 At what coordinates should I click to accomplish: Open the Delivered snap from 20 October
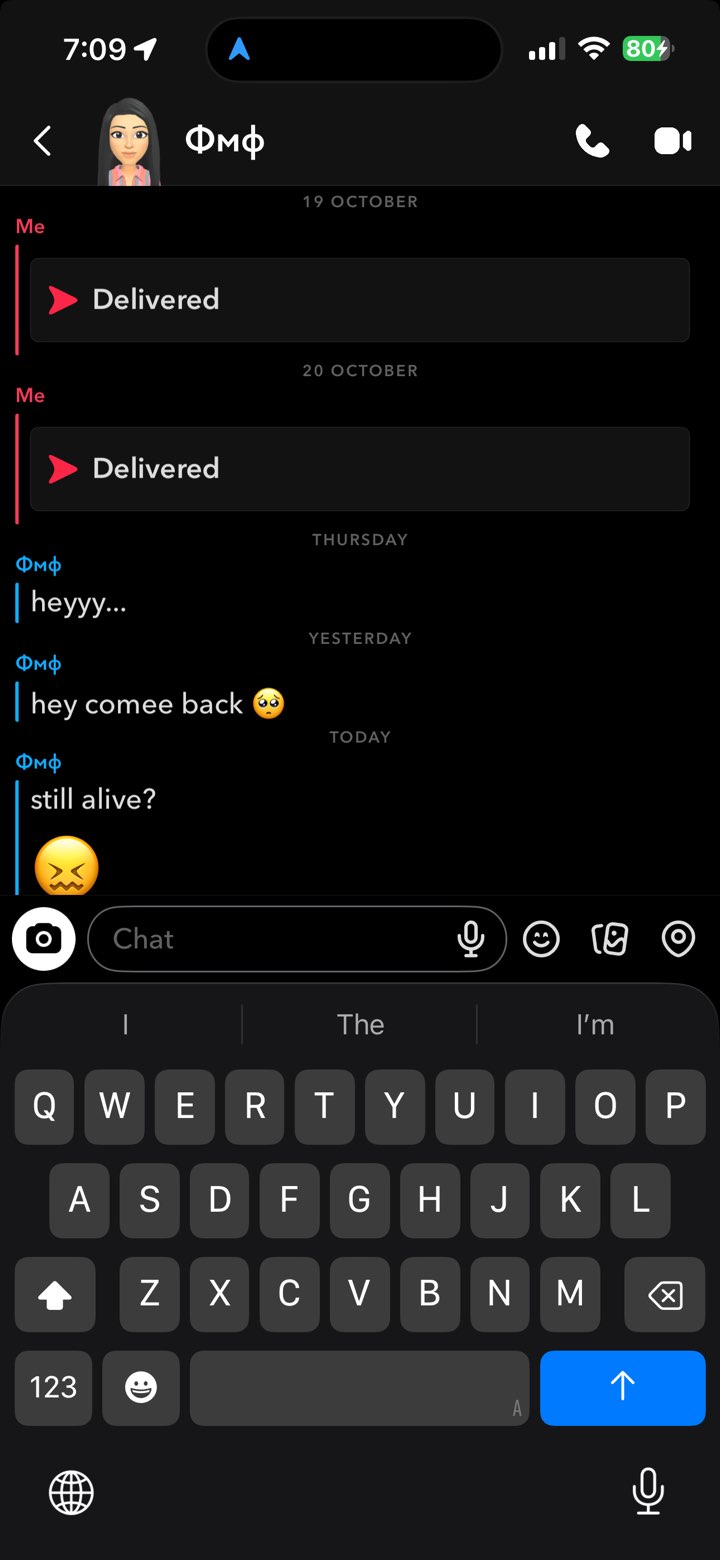359,469
